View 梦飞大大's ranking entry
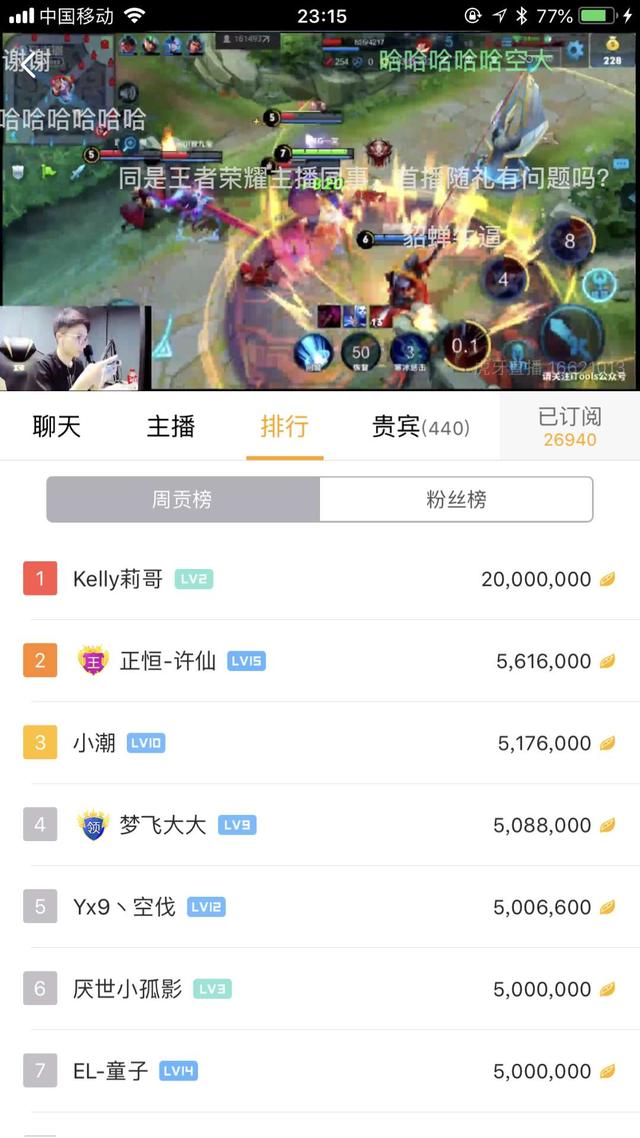 [x=320, y=825]
